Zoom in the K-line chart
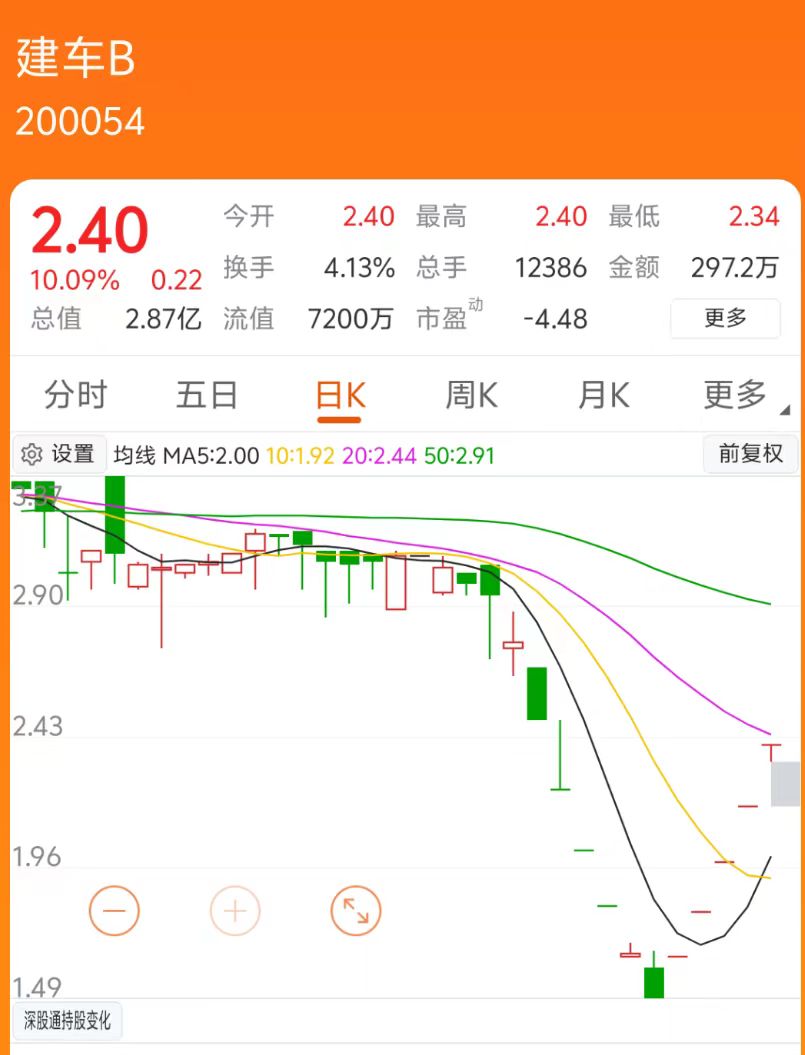The height and width of the screenshot is (1055, 805). click(x=235, y=911)
